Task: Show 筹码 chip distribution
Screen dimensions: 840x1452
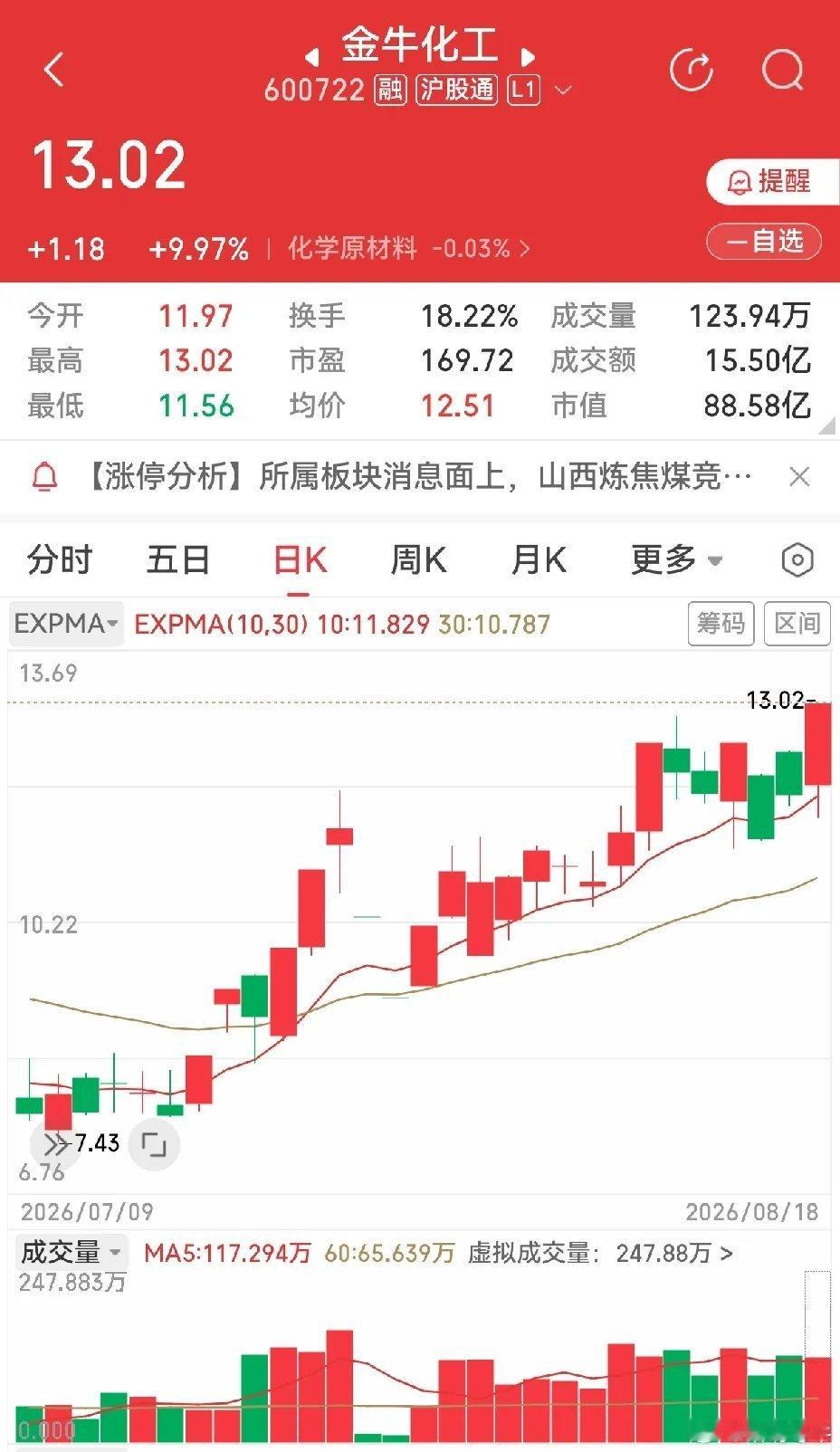Action: pyautogui.click(x=721, y=623)
